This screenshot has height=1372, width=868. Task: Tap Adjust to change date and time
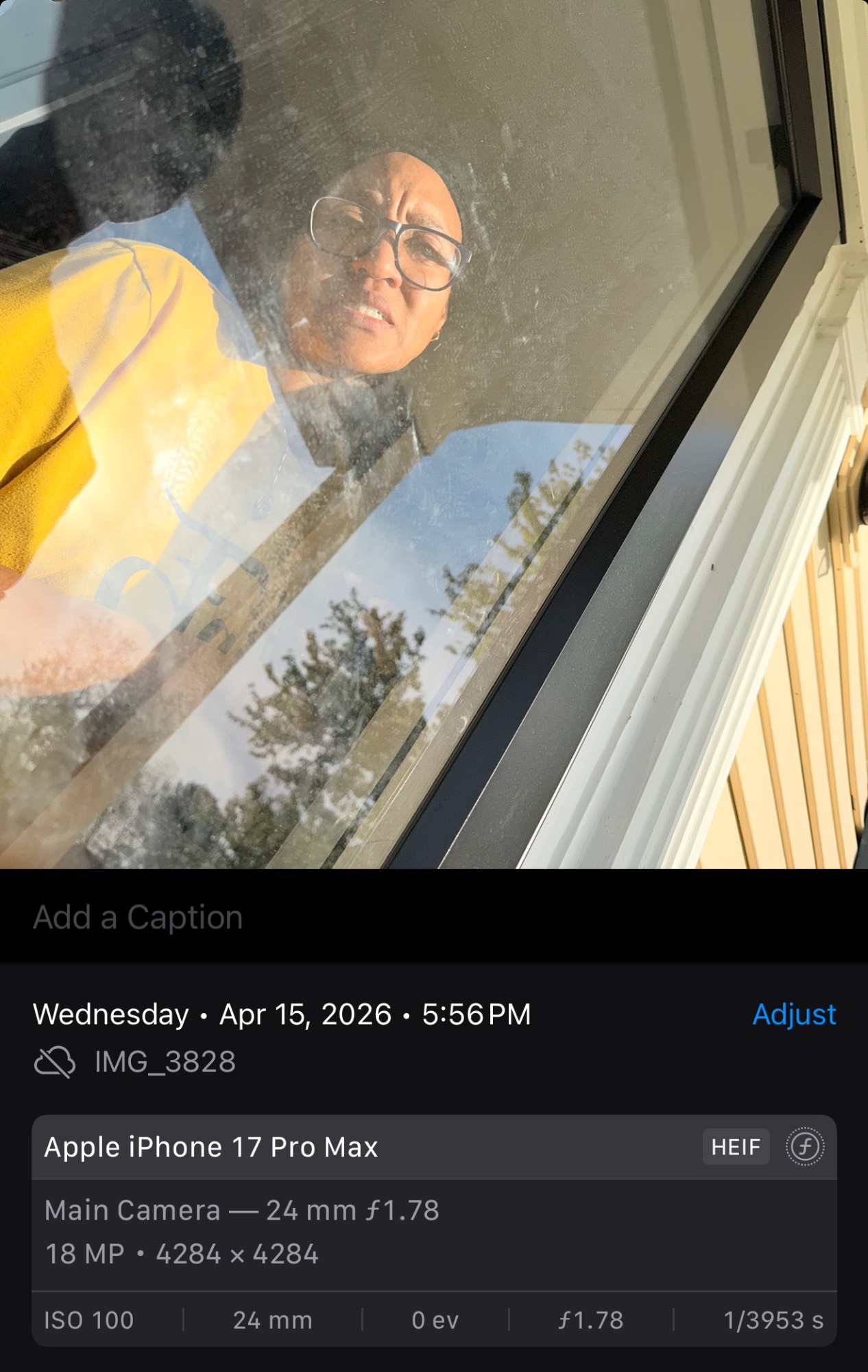click(794, 1014)
